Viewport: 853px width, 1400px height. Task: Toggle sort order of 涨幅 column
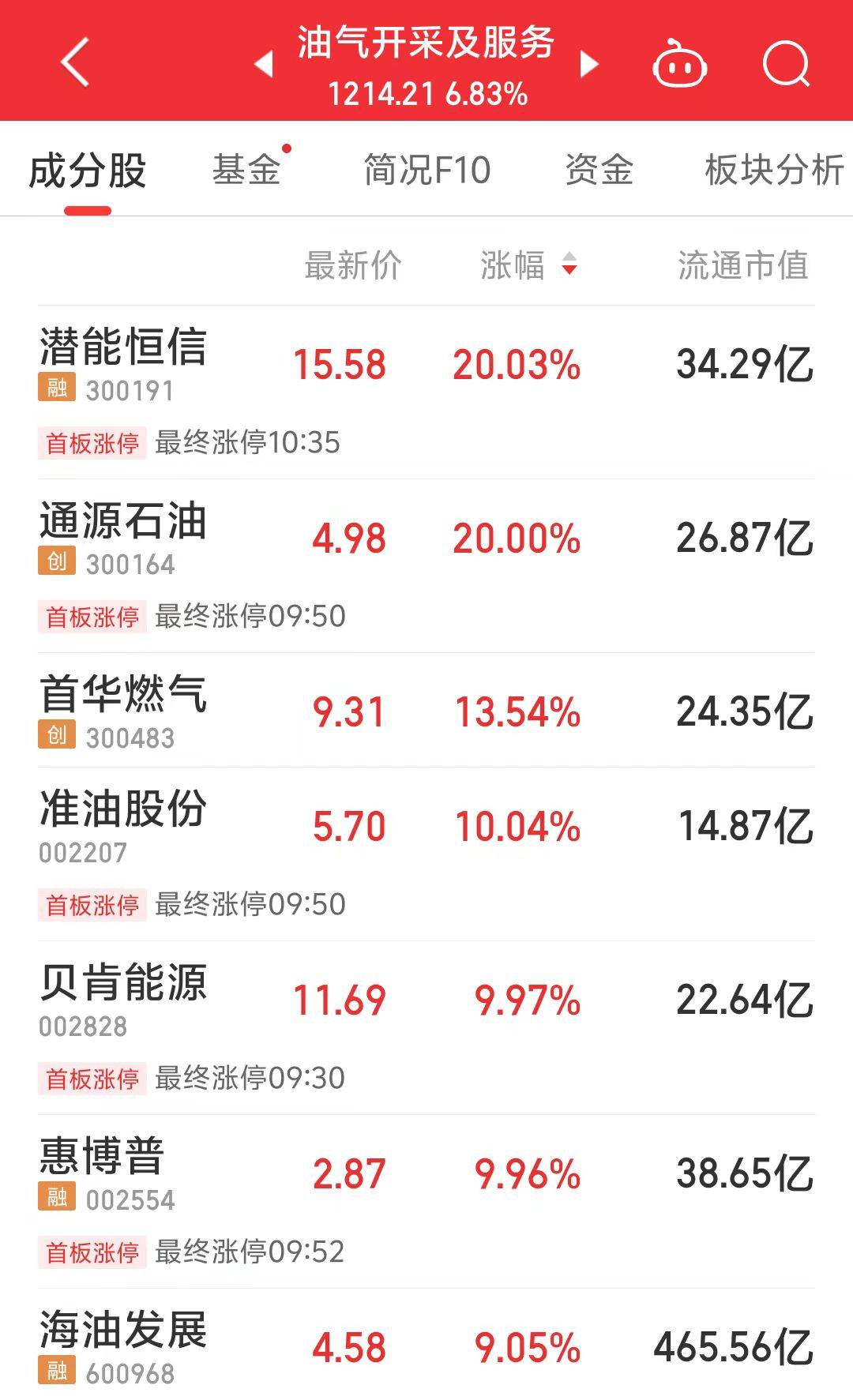click(x=528, y=265)
